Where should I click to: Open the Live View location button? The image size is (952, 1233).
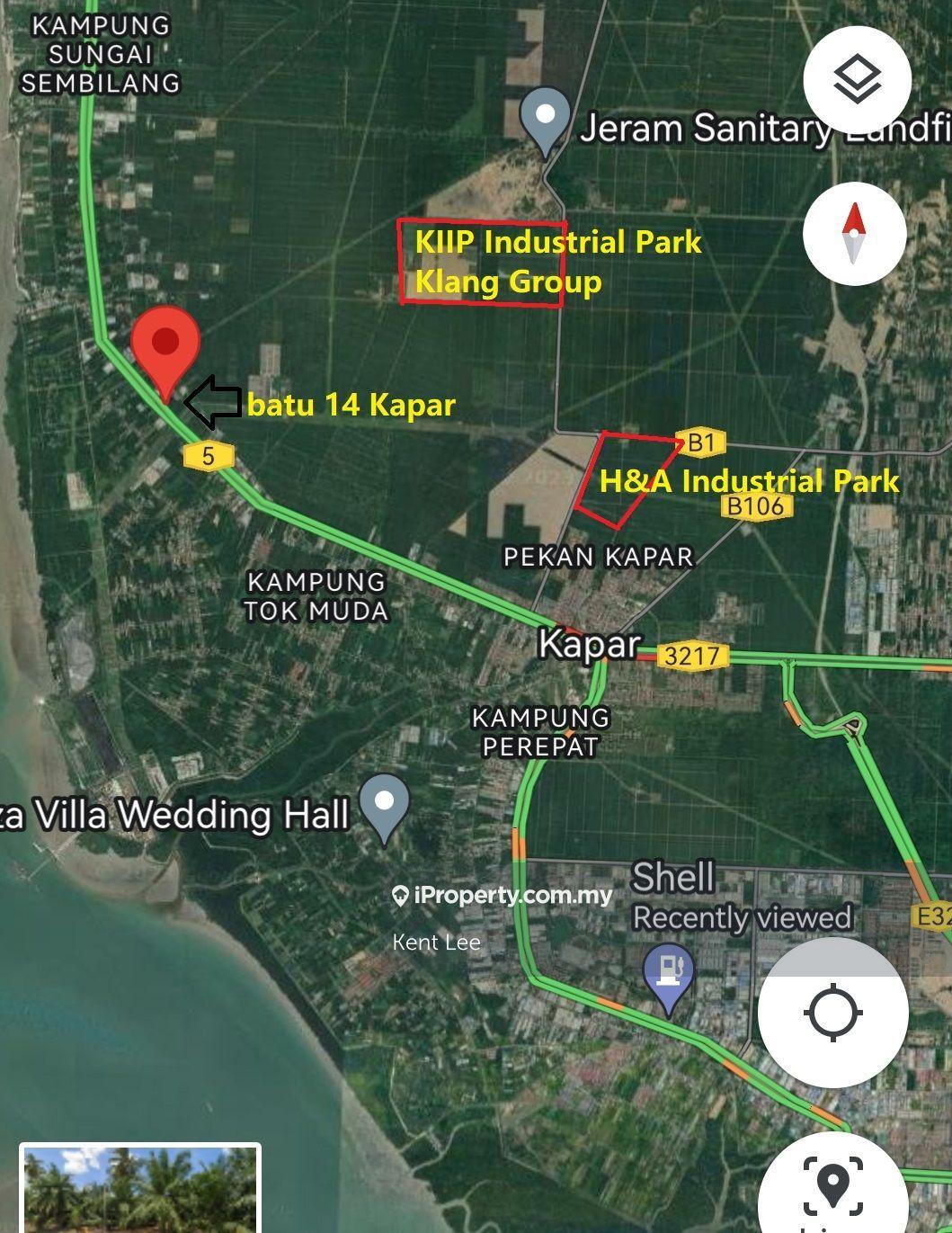pos(832,1187)
